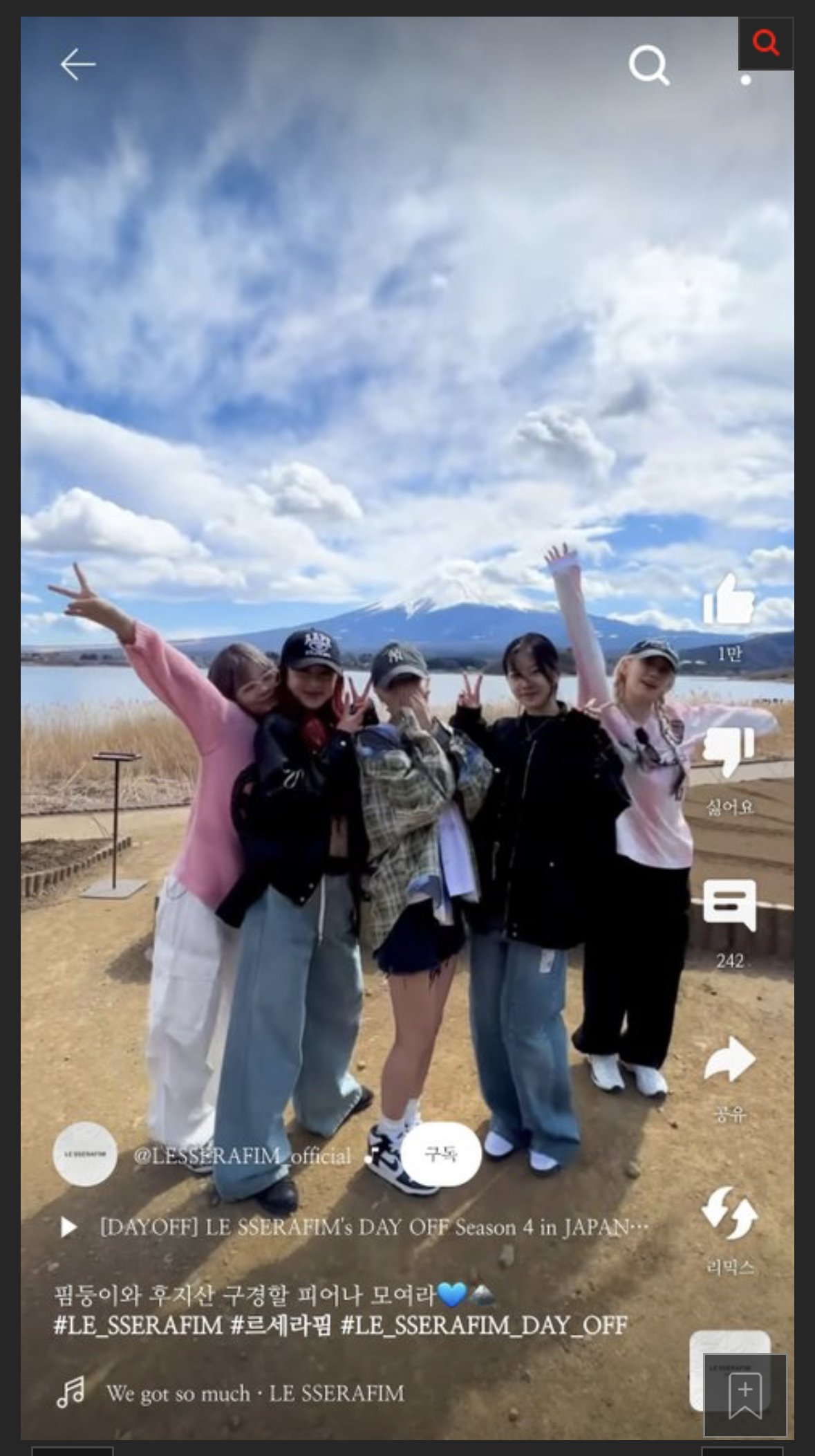
Task: Go back using the arrow icon
Action: [x=77, y=65]
